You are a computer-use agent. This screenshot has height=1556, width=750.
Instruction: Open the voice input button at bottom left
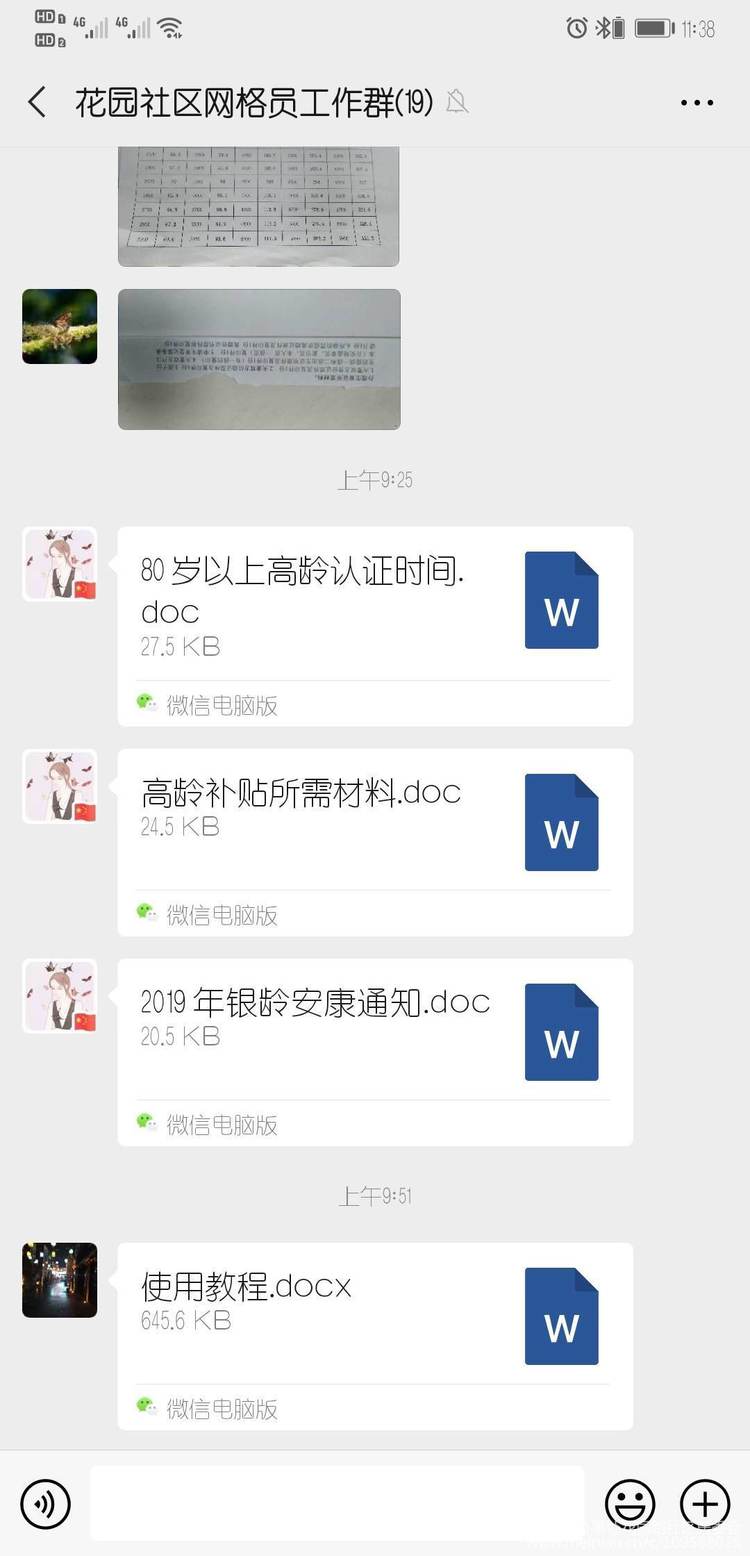coord(46,1504)
